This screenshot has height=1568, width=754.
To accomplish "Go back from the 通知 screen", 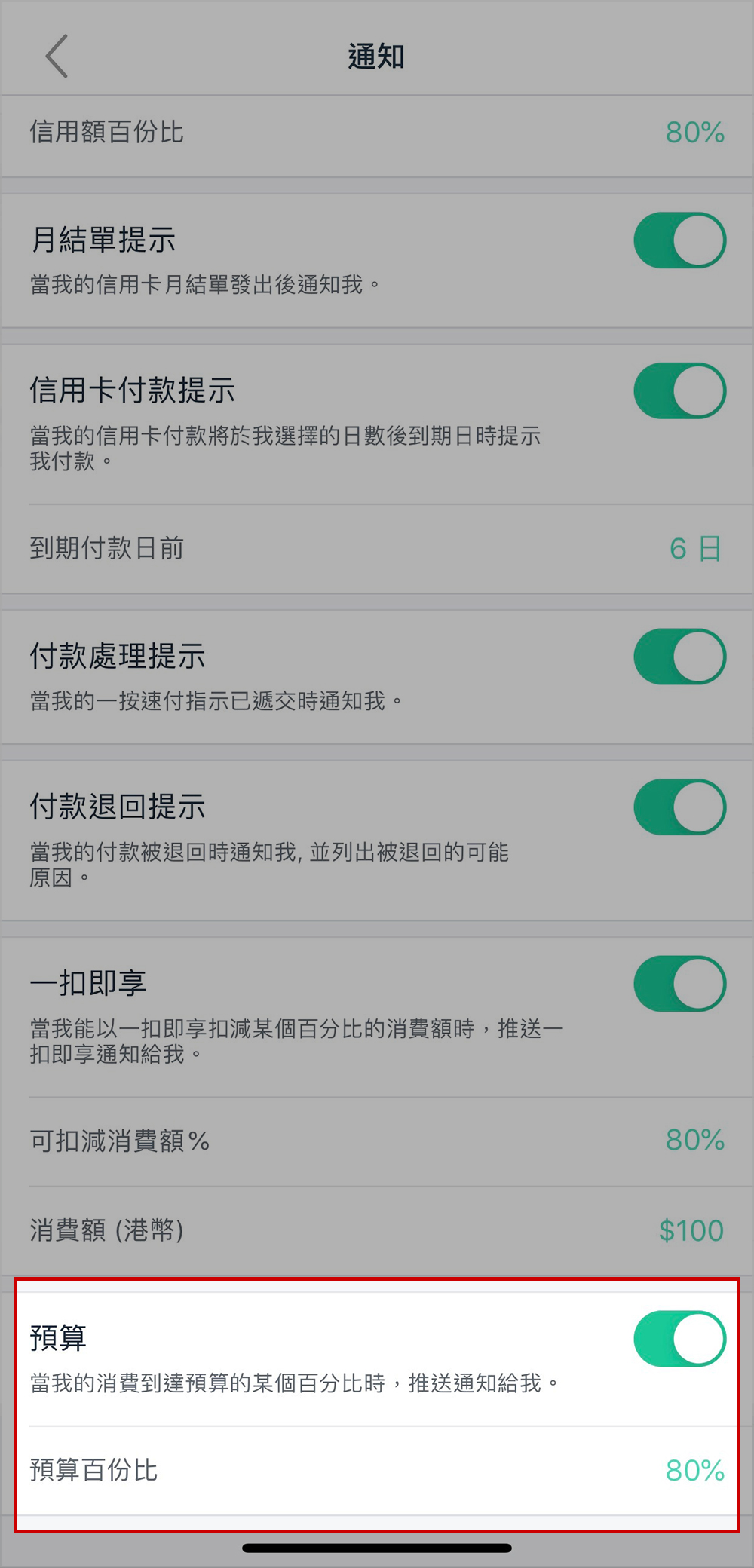I will [57, 56].
